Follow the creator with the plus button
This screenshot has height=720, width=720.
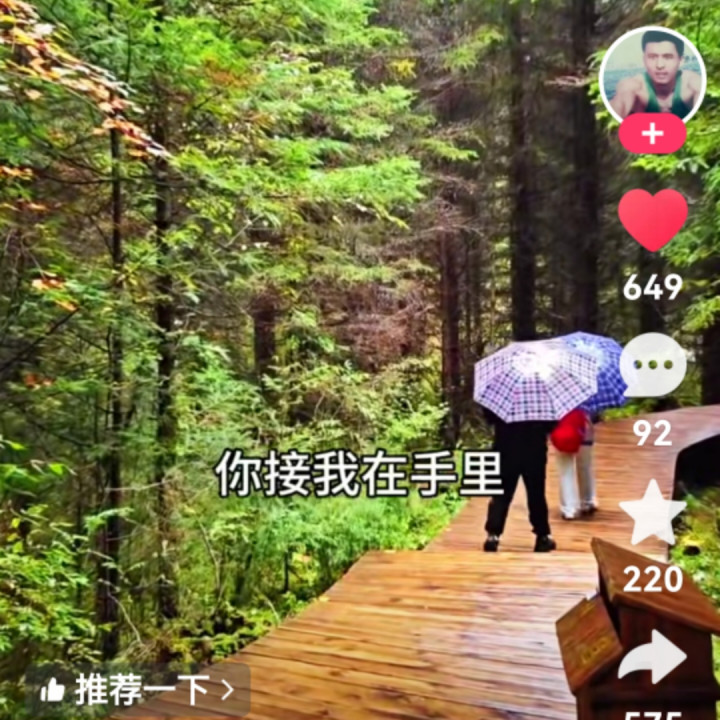pyautogui.click(x=652, y=134)
